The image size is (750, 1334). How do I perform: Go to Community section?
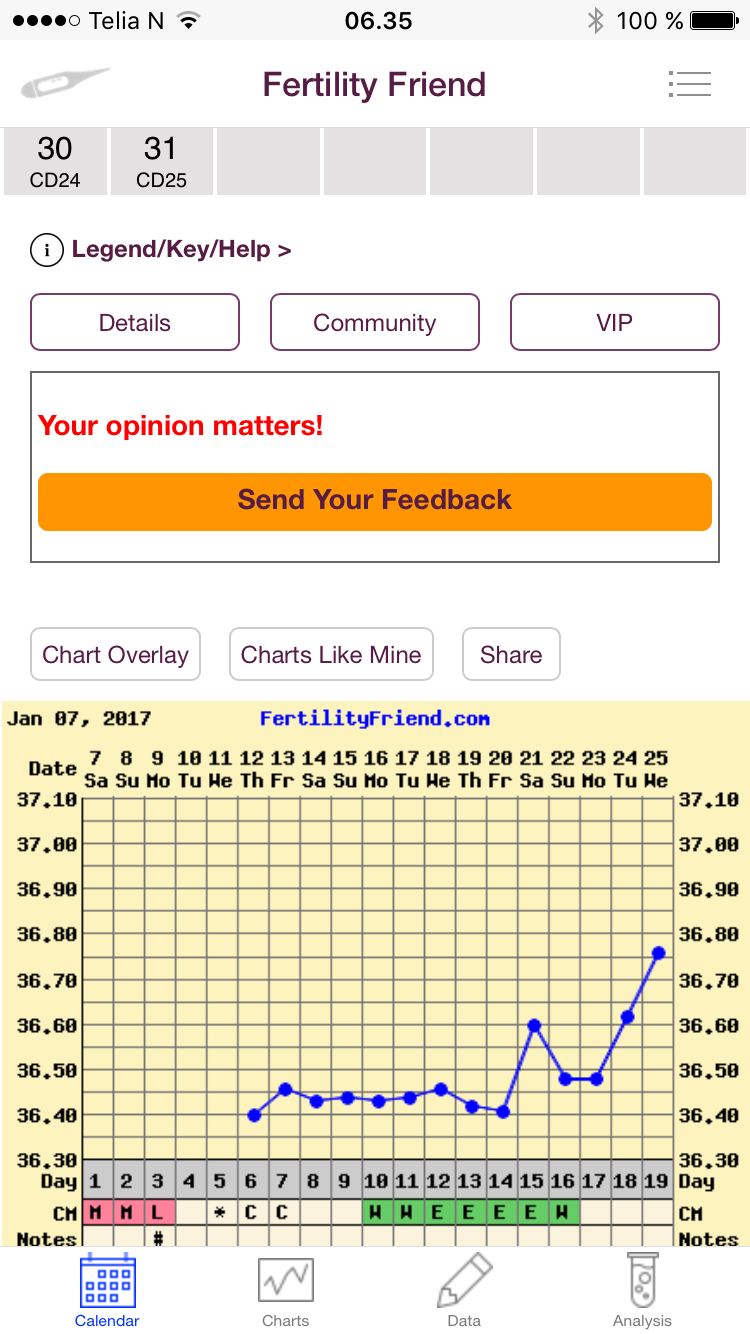tap(375, 322)
